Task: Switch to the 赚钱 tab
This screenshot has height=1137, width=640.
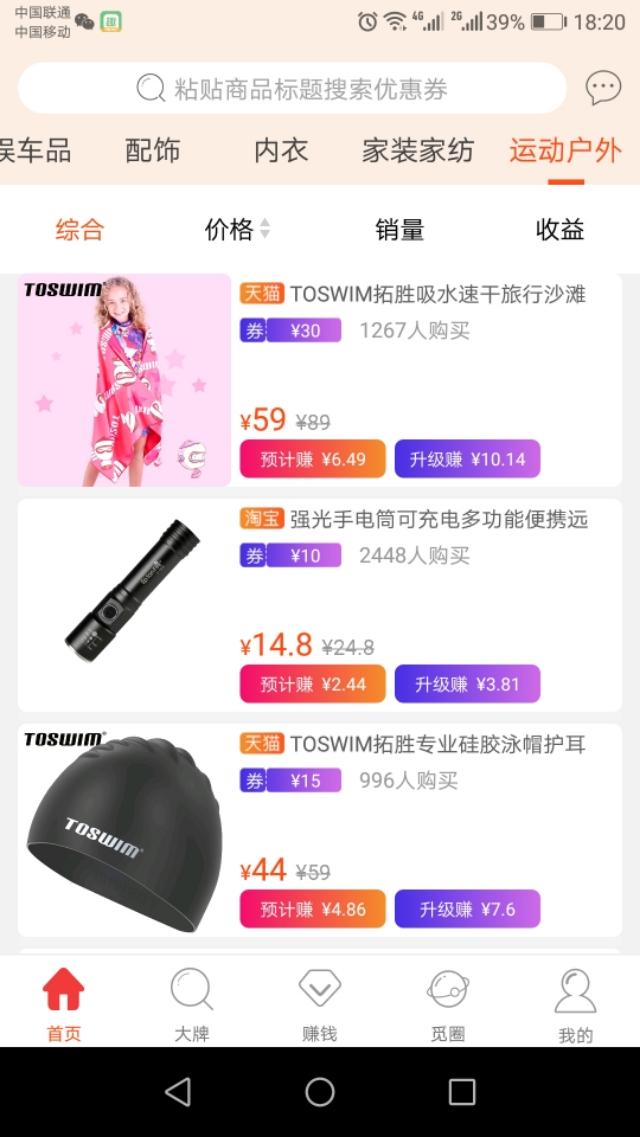Action: (x=319, y=1003)
